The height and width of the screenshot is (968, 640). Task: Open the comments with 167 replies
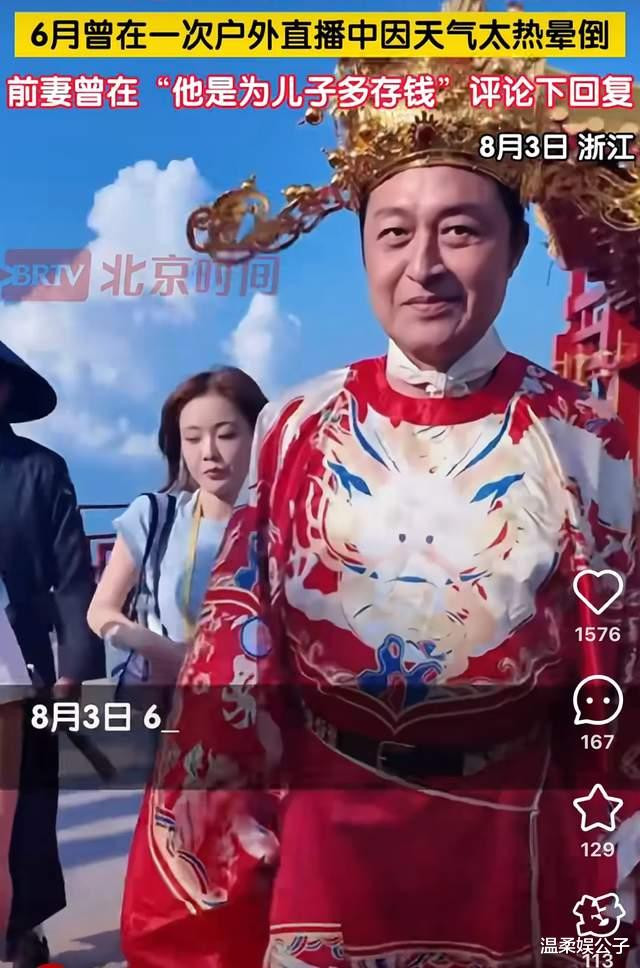pos(598,701)
